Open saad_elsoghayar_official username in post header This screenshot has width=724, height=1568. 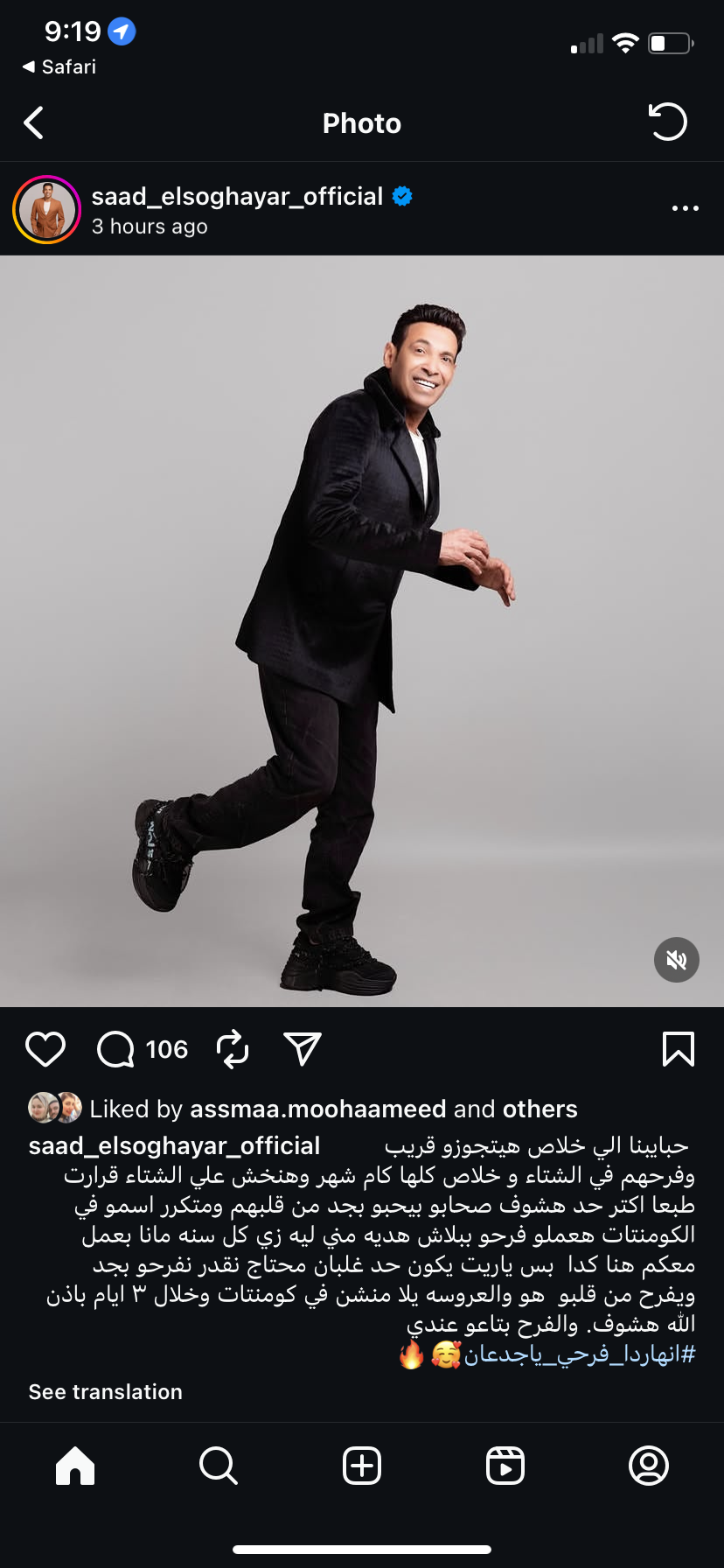pyautogui.click(x=237, y=197)
